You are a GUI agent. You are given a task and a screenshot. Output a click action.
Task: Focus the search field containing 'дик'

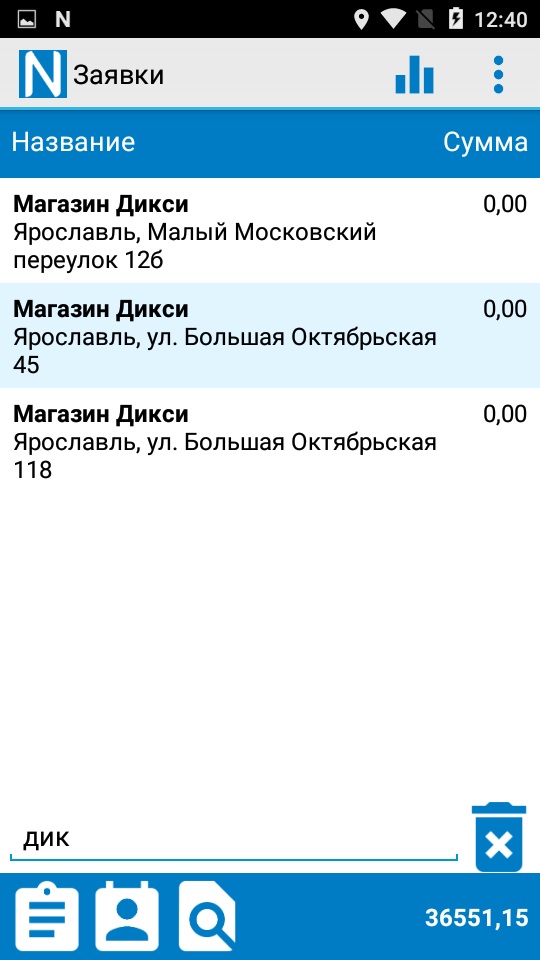(x=233, y=839)
